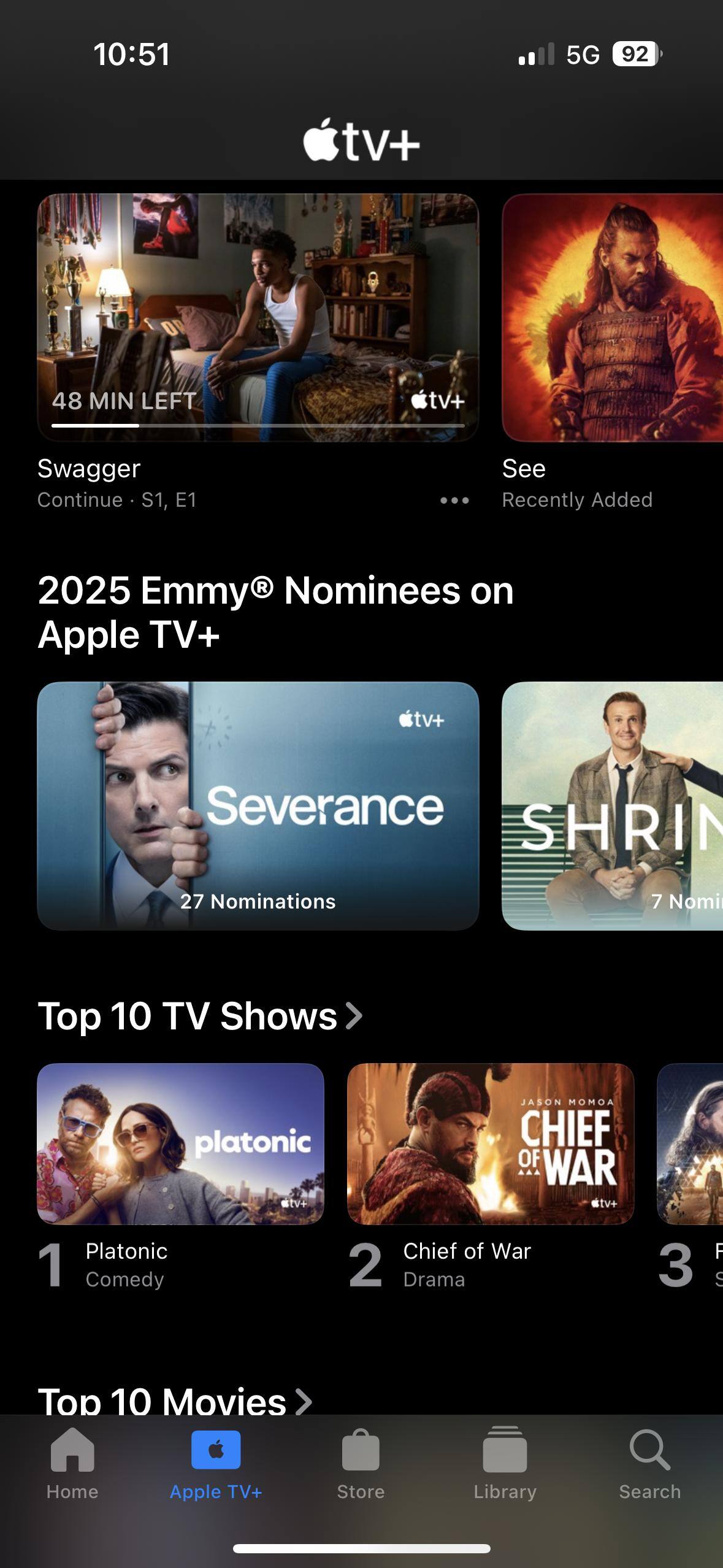Continue watching Swagger
723x1568 pixels.
(x=258, y=317)
